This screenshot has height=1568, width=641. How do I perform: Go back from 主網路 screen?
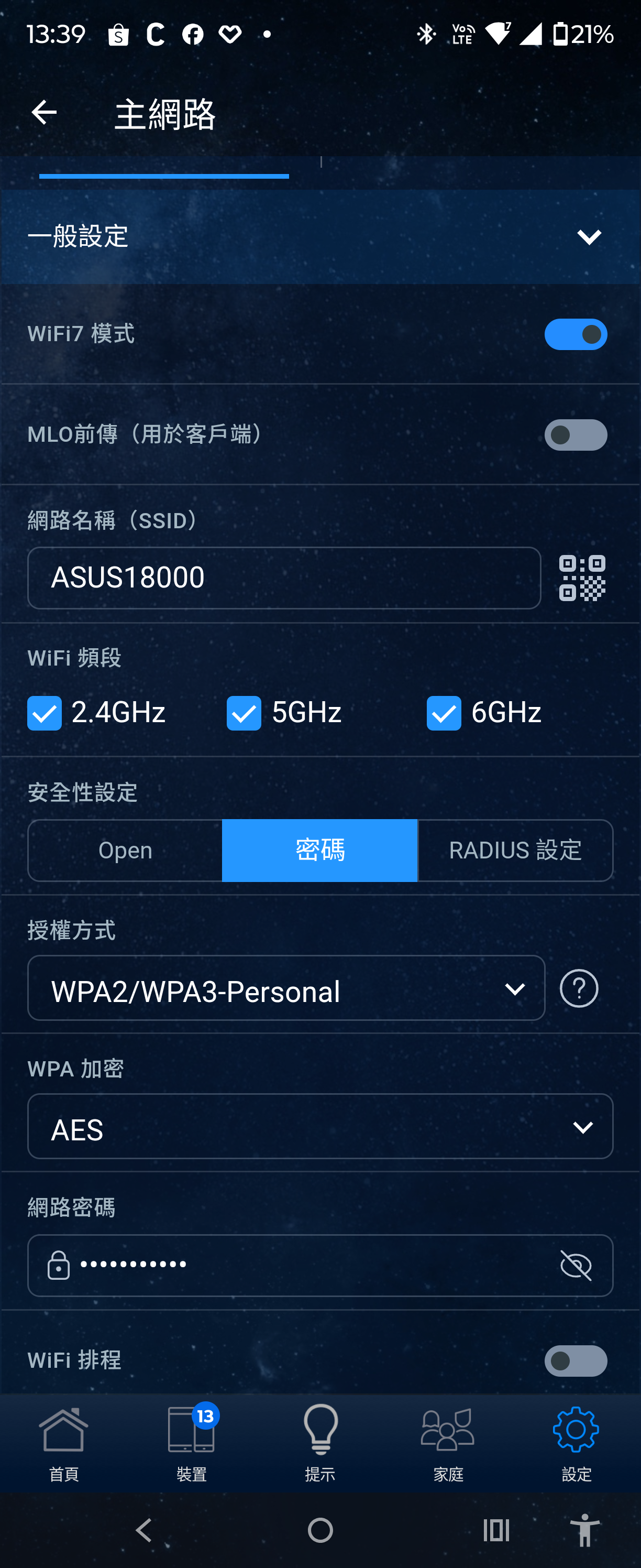[44, 113]
